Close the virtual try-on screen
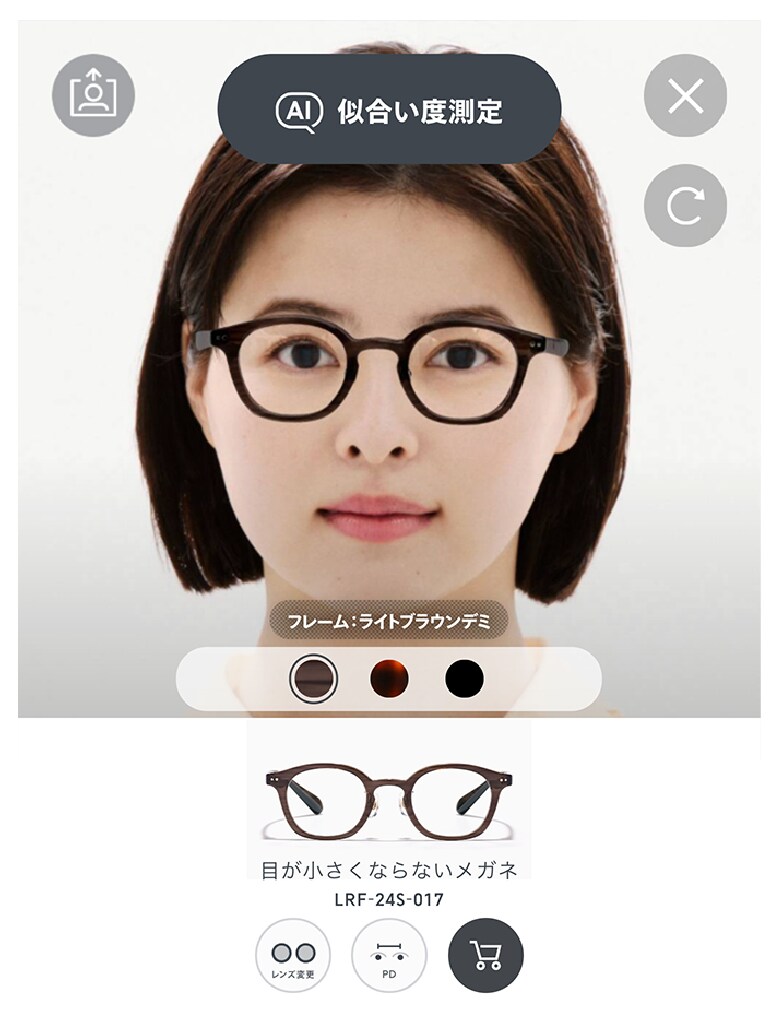Image resolution: width=782 pixels, height=1028 pixels. pyautogui.click(x=685, y=96)
